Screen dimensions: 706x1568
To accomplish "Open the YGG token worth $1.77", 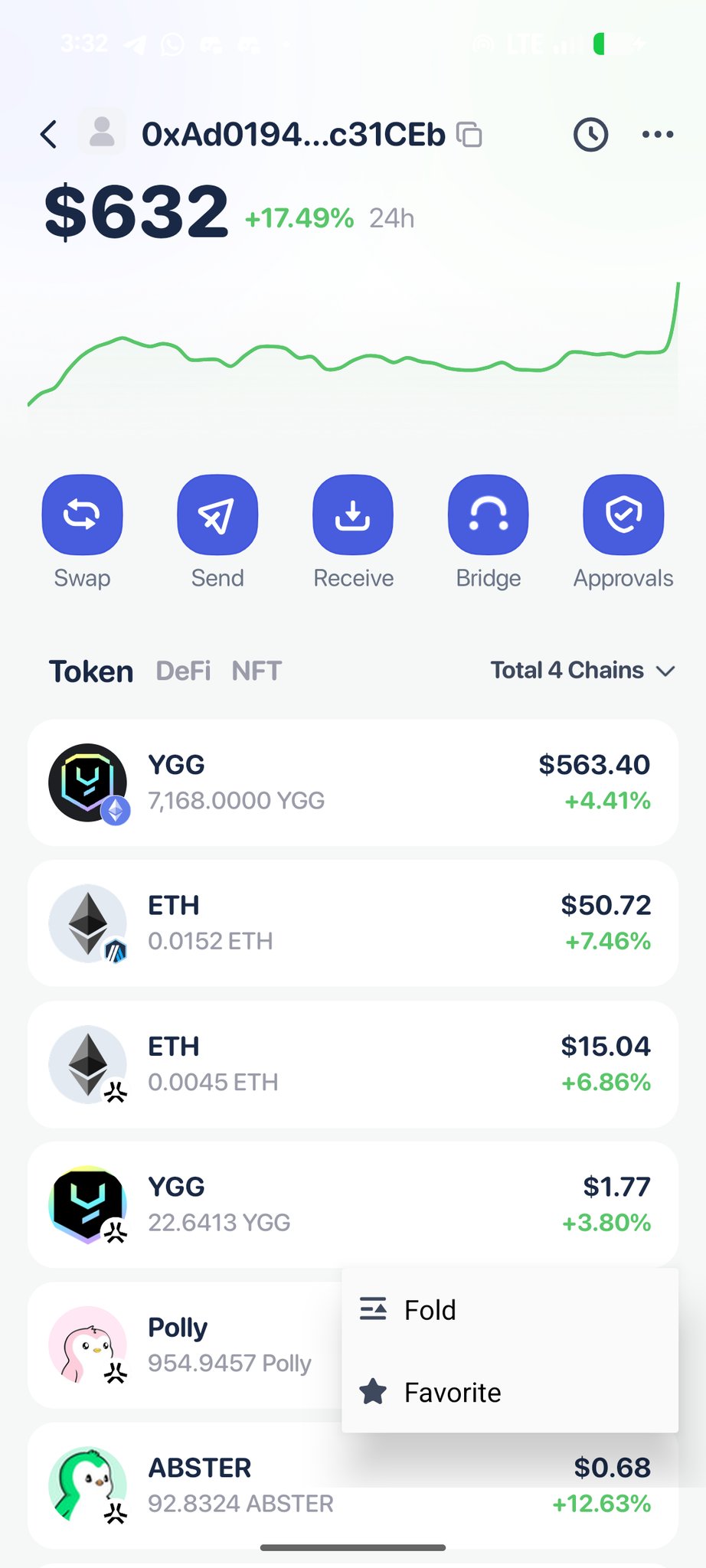I will pos(352,1205).
